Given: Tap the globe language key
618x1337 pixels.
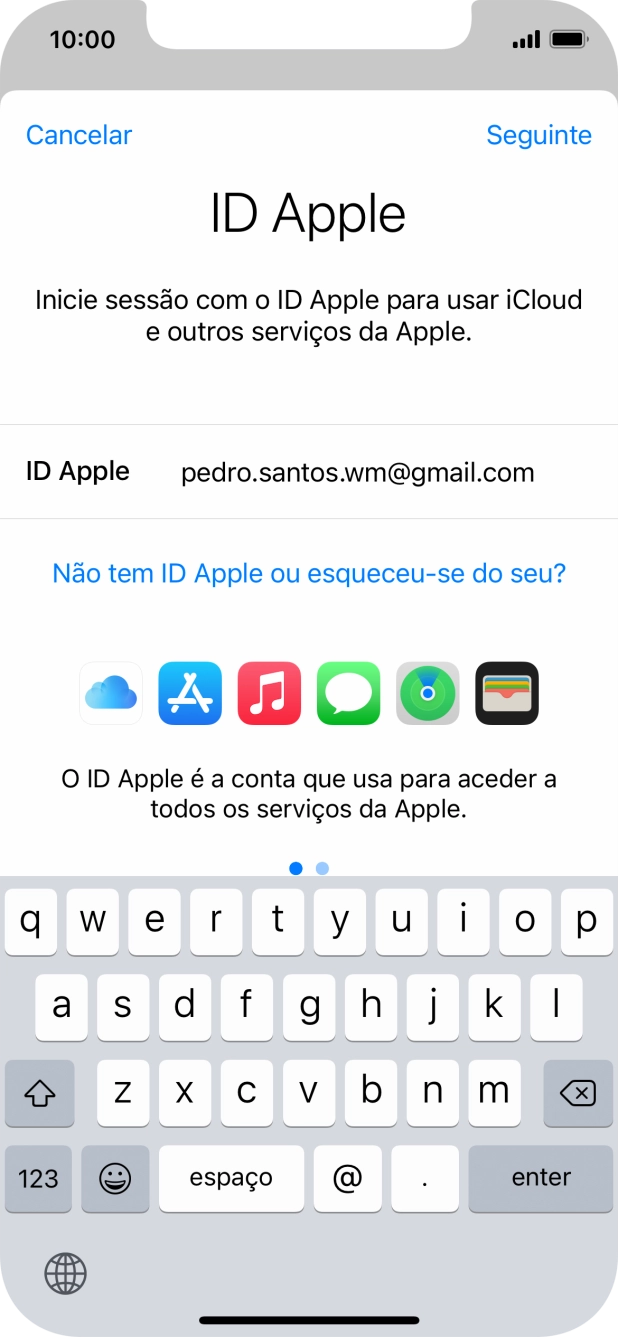Looking at the screenshot, I should coord(66,1273).
